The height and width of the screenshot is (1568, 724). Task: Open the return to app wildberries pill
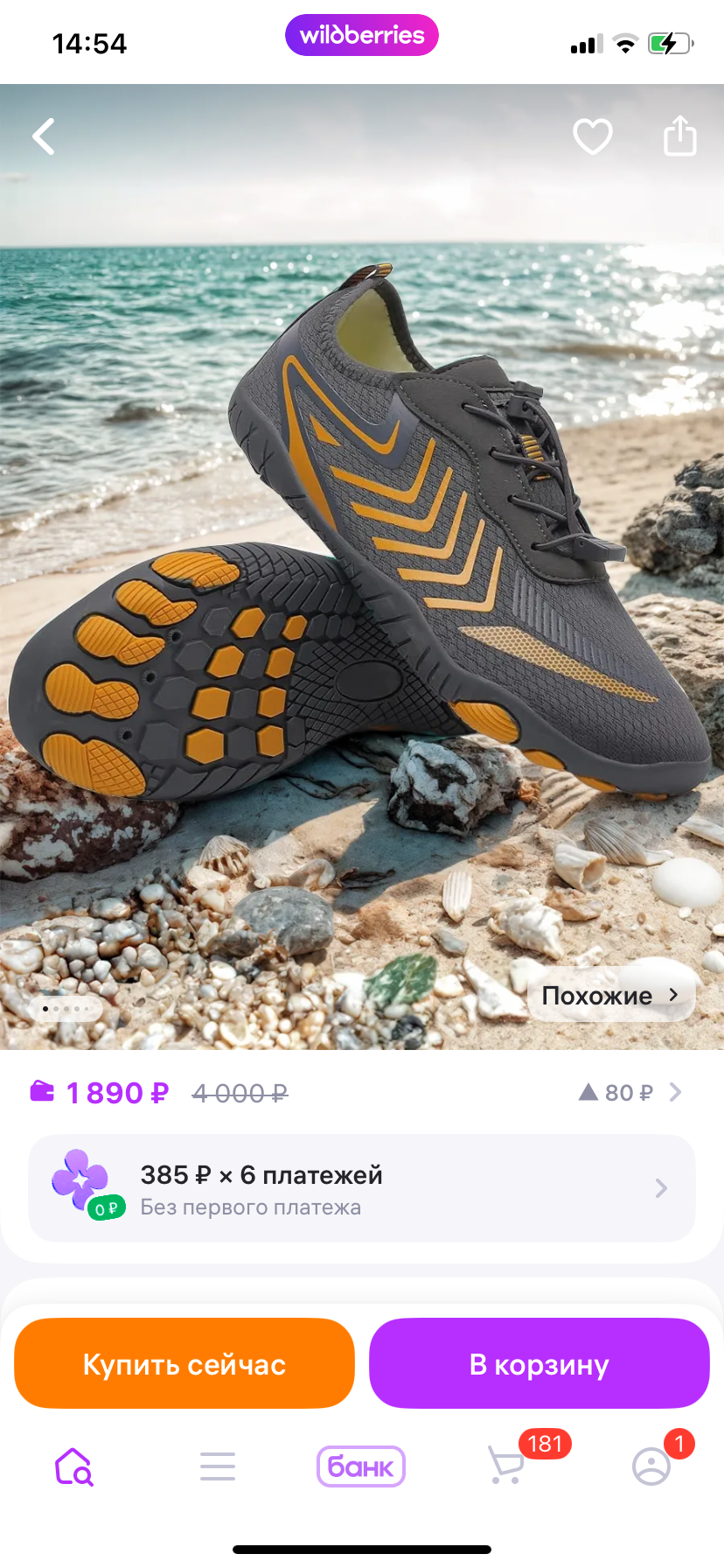point(362,35)
